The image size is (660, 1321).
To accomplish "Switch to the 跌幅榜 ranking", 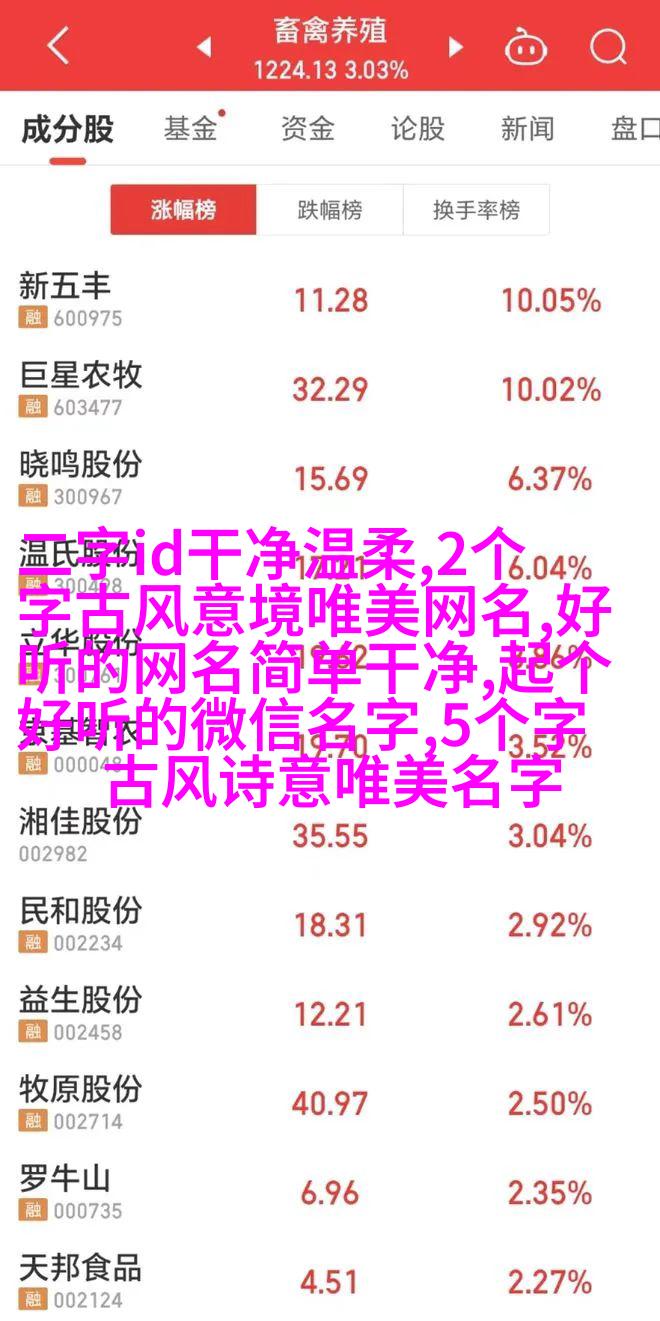I will (x=330, y=211).
